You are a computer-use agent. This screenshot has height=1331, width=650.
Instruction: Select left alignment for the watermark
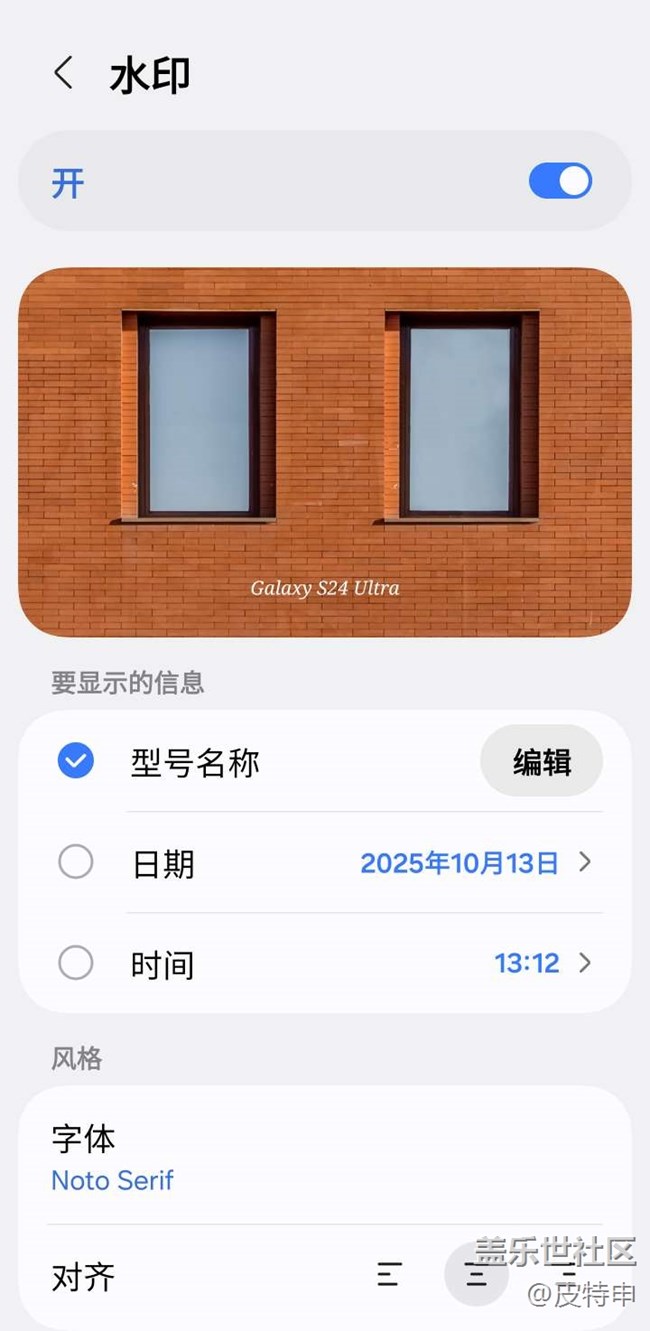click(389, 1275)
